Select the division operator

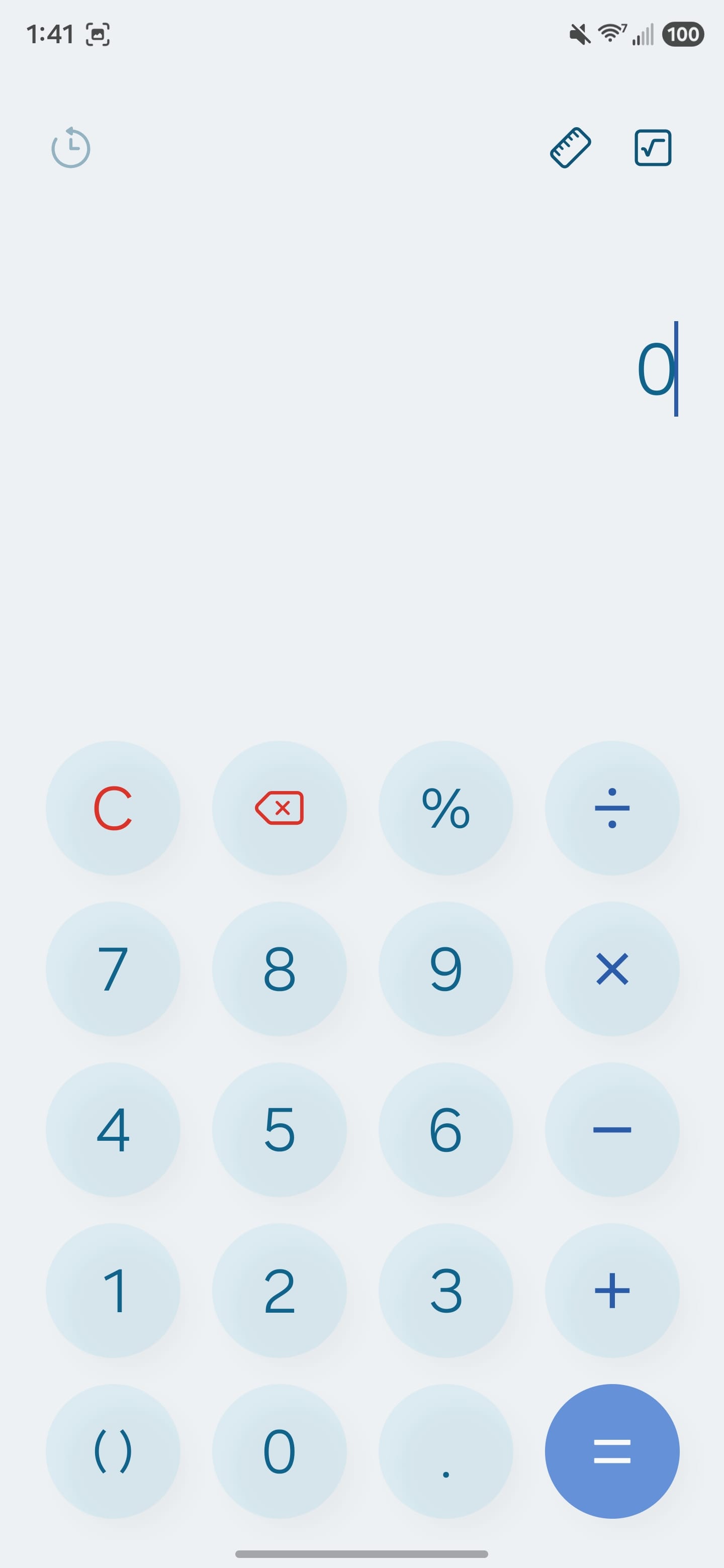point(612,808)
